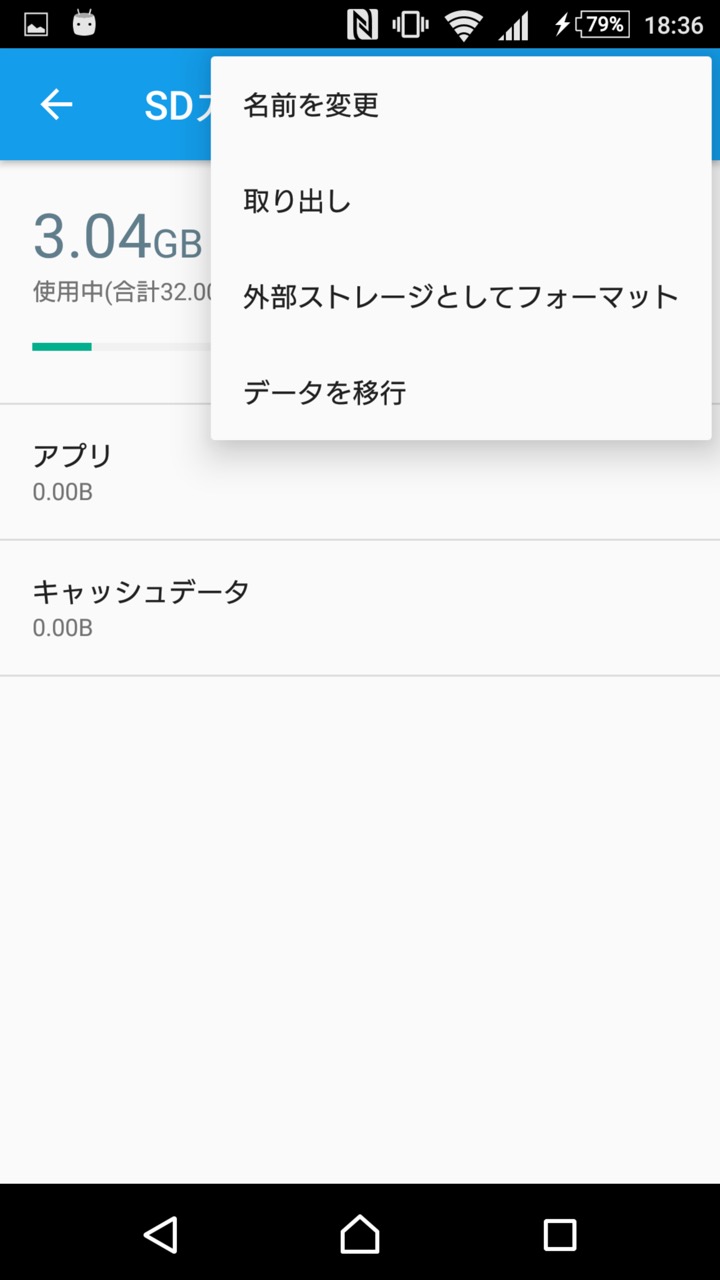720x1280 pixels.
Task: Open the キャッシュデータ row
Action: 360,608
